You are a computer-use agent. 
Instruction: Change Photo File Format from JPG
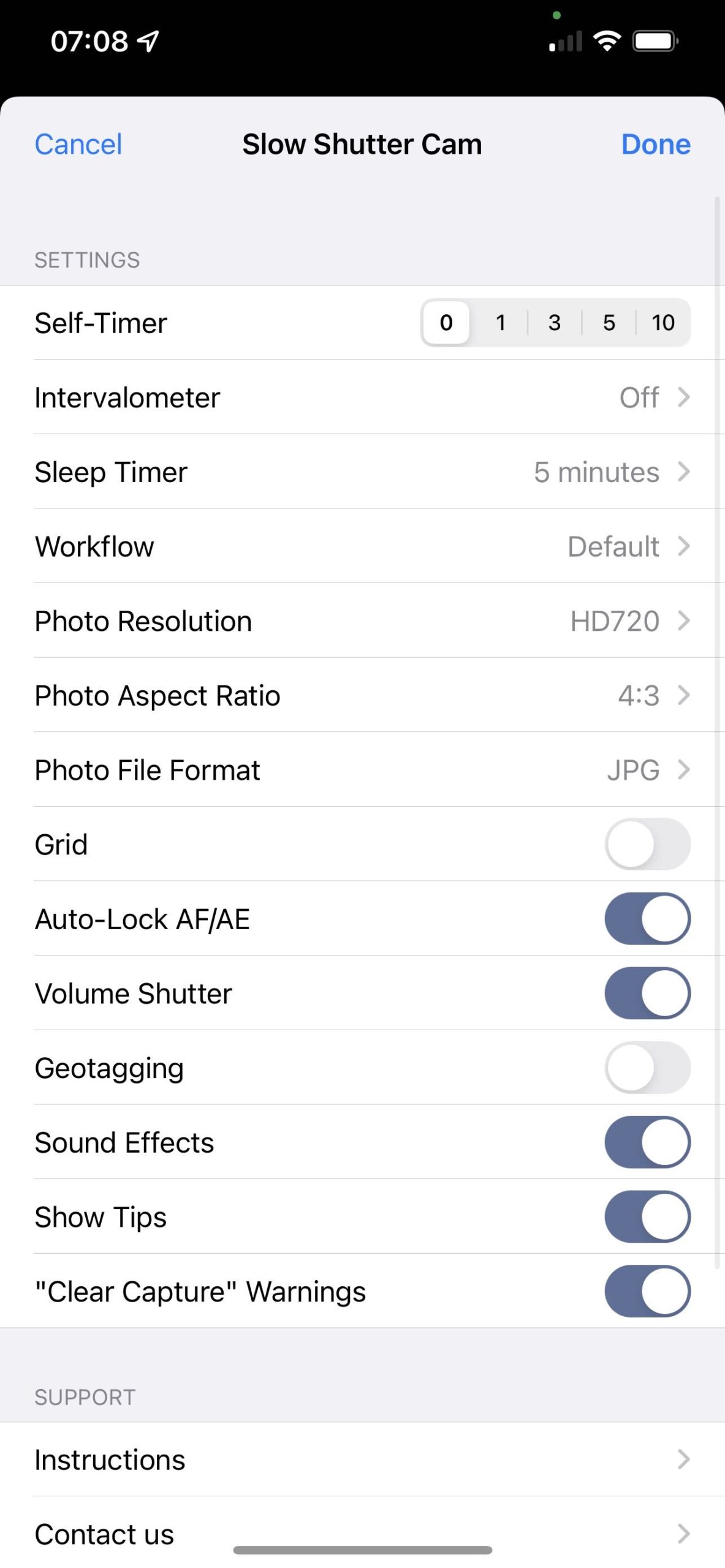[x=362, y=770]
